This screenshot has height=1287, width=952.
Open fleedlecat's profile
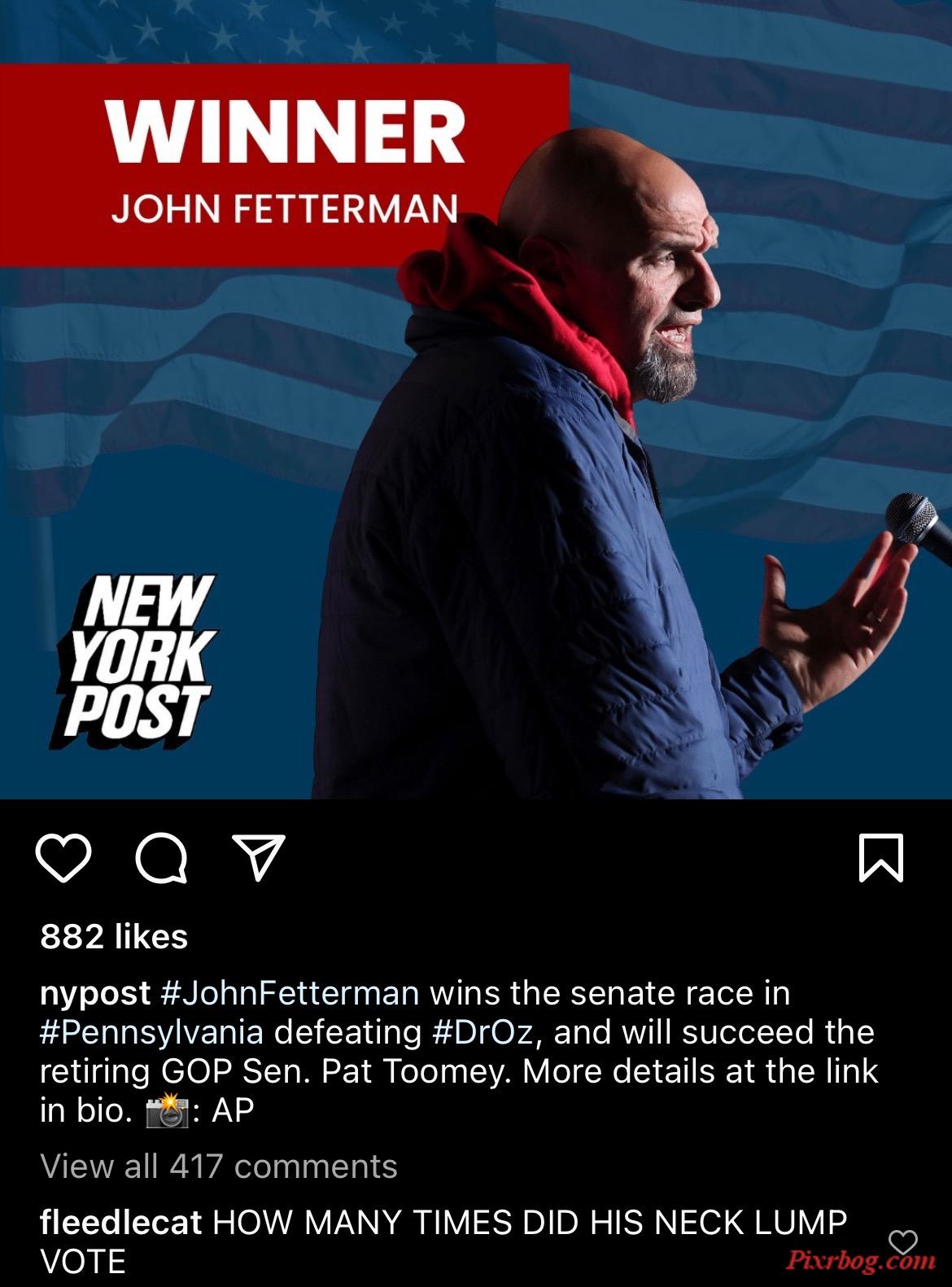[x=120, y=1223]
